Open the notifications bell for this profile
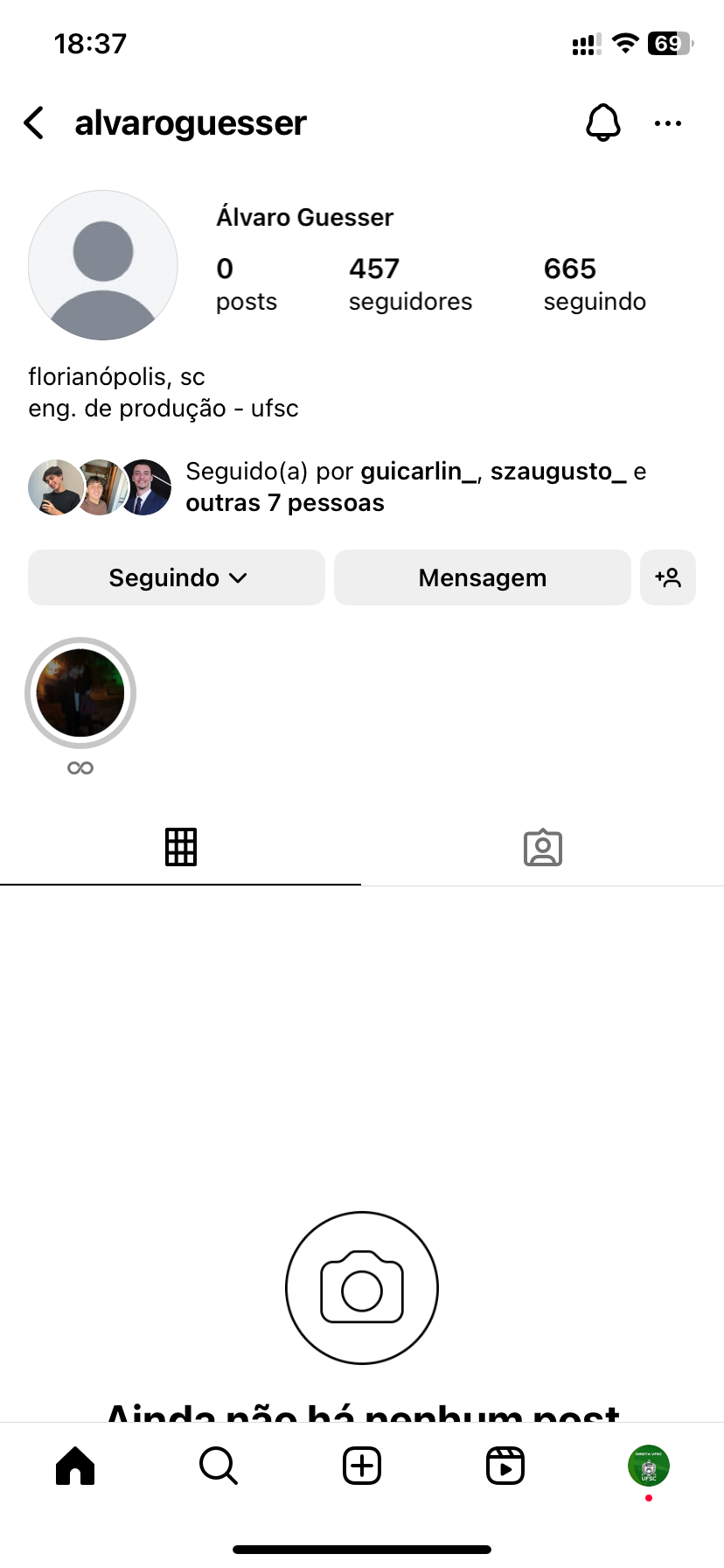The height and width of the screenshot is (1568, 724). tap(602, 123)
